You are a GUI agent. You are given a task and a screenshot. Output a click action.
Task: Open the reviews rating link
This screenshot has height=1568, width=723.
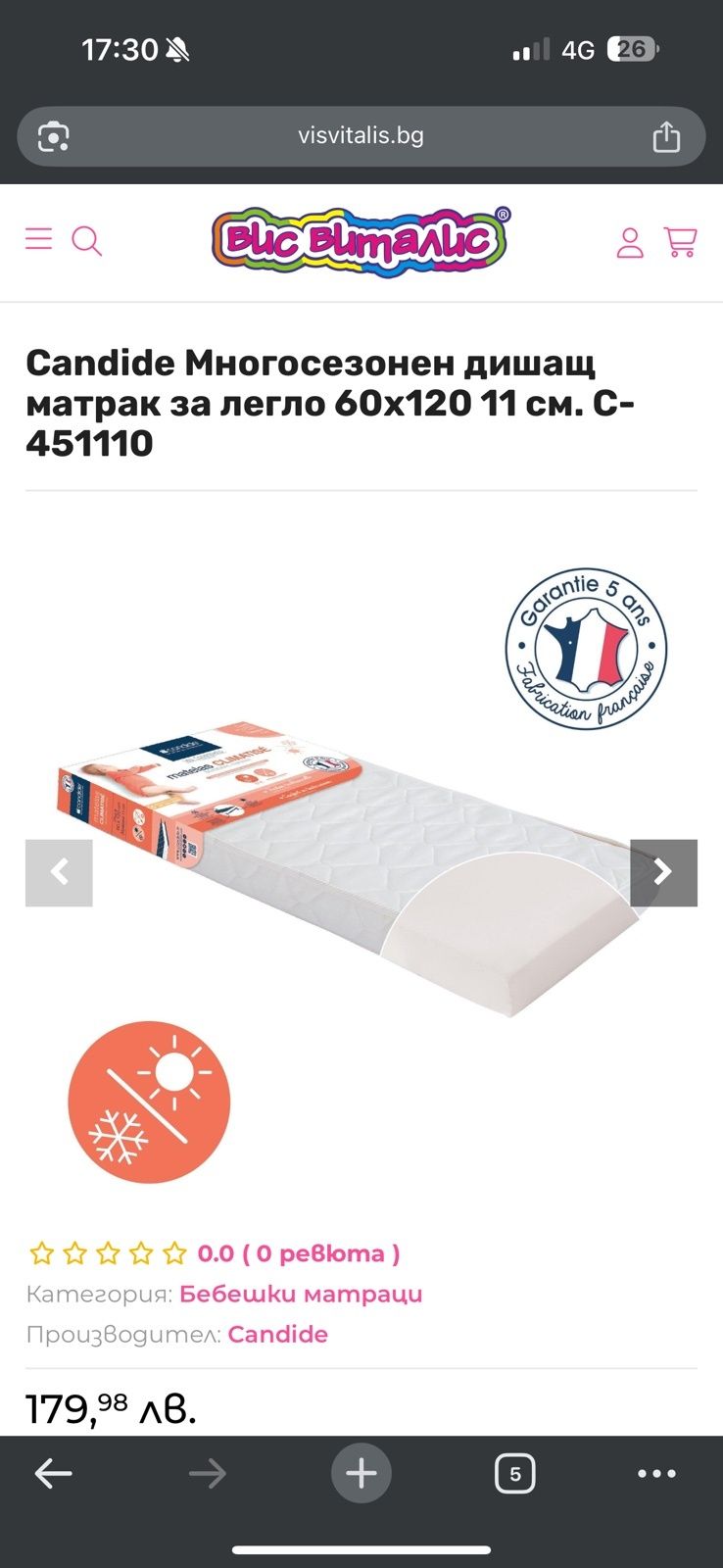coord(298,1253)
